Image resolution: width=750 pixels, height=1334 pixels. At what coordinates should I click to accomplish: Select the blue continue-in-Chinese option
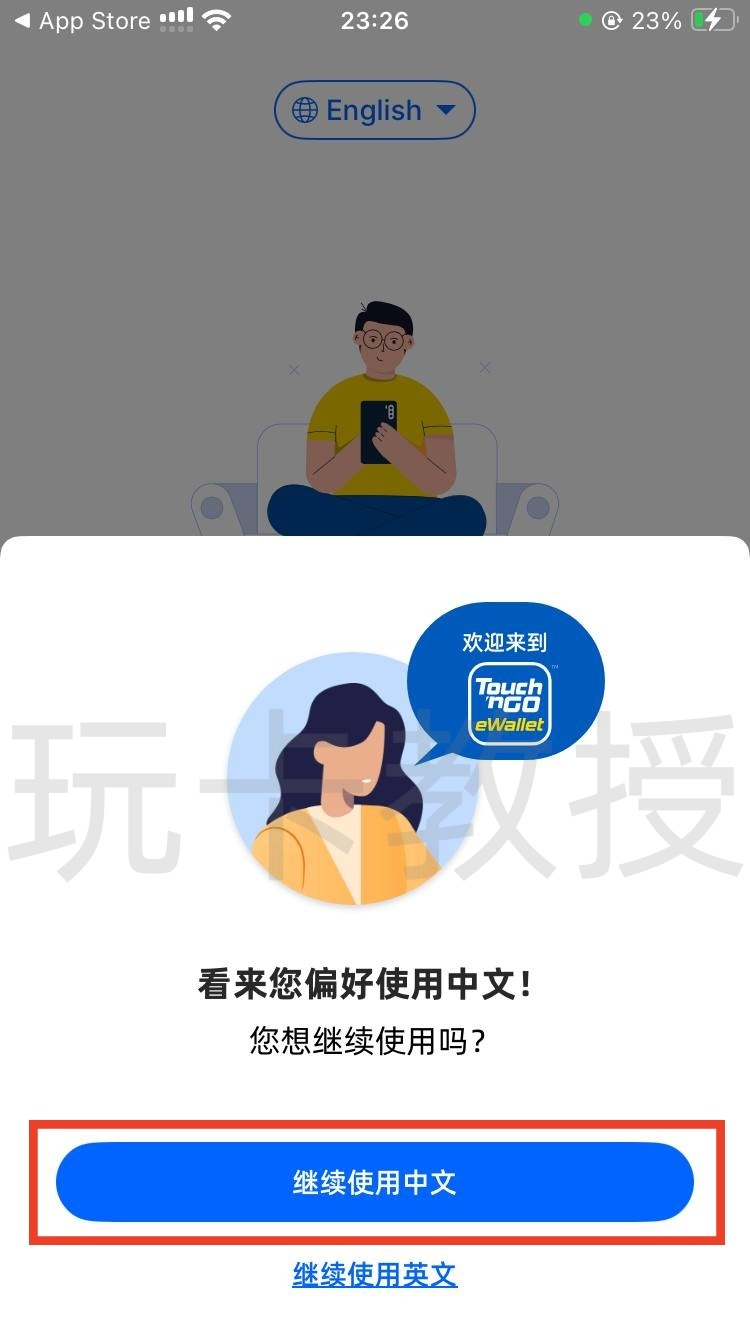[374, 1181]
